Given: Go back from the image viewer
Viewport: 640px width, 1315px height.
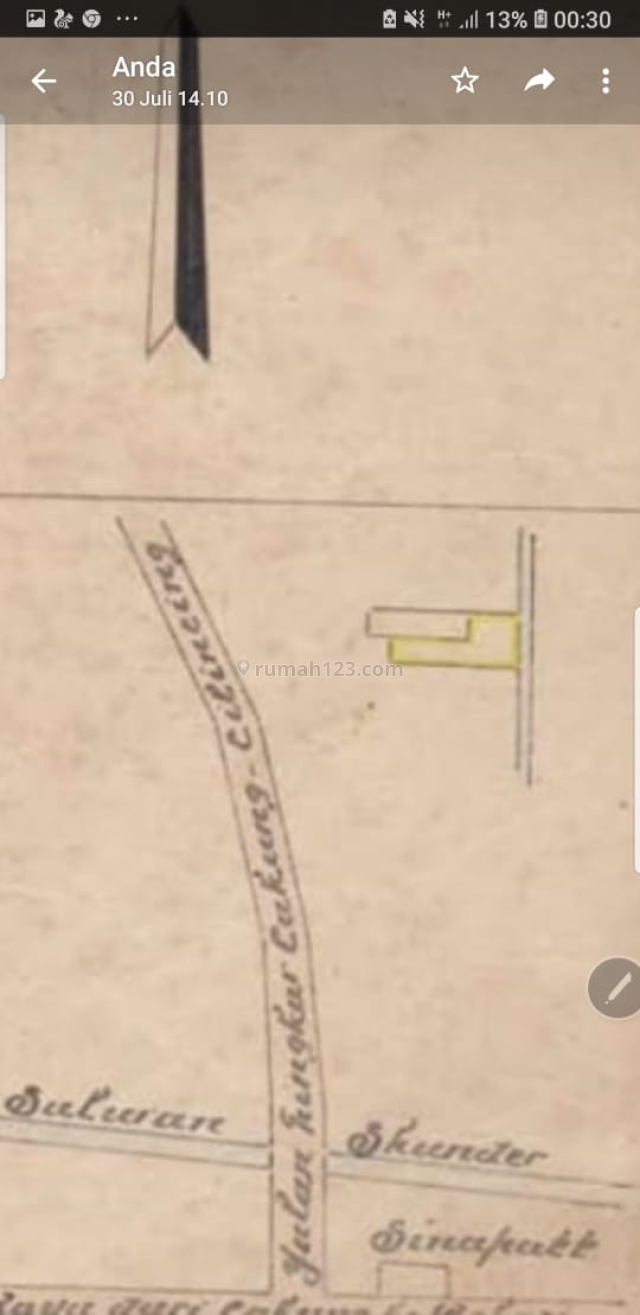Looking at the screenshot, I should tap(43, 81).
